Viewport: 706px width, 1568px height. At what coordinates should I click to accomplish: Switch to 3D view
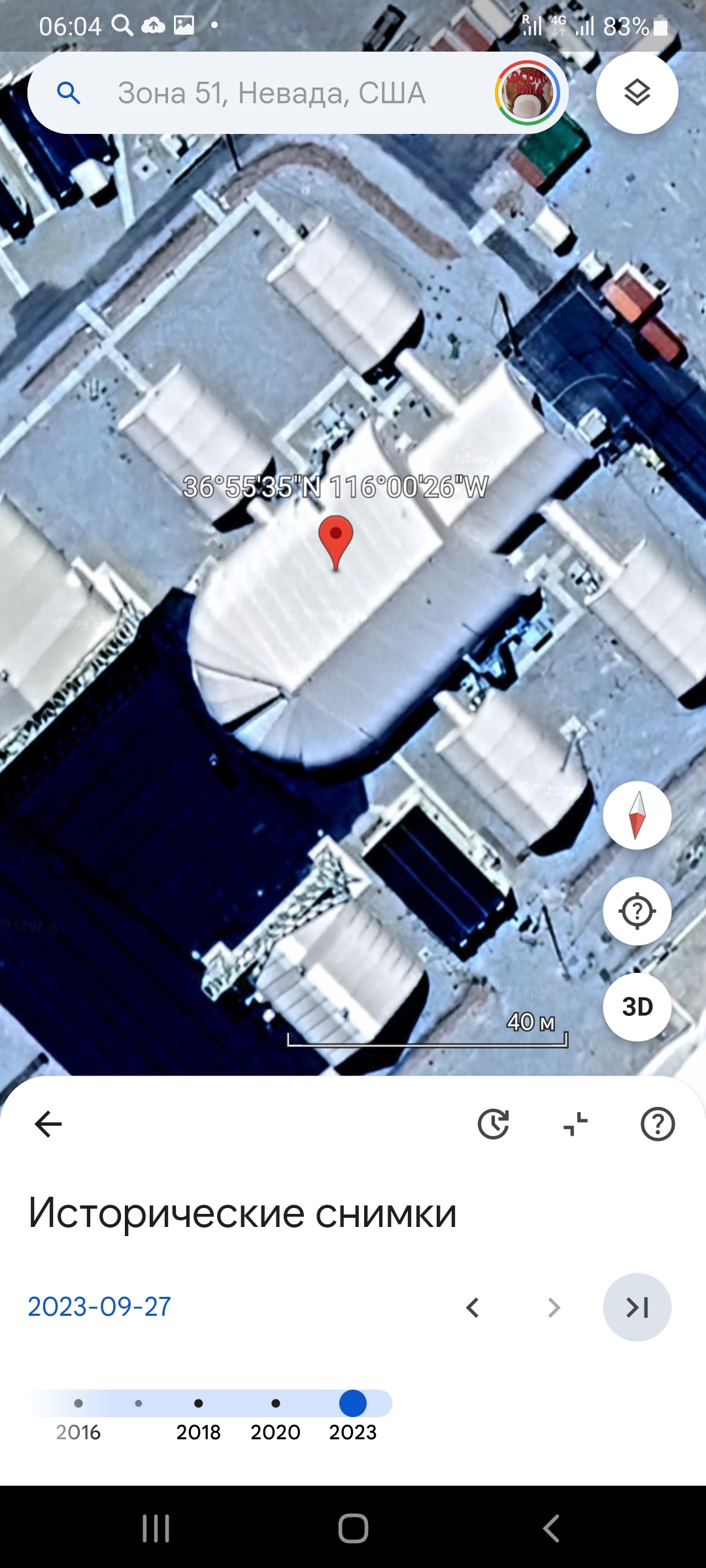click(x=637, y=1007)
